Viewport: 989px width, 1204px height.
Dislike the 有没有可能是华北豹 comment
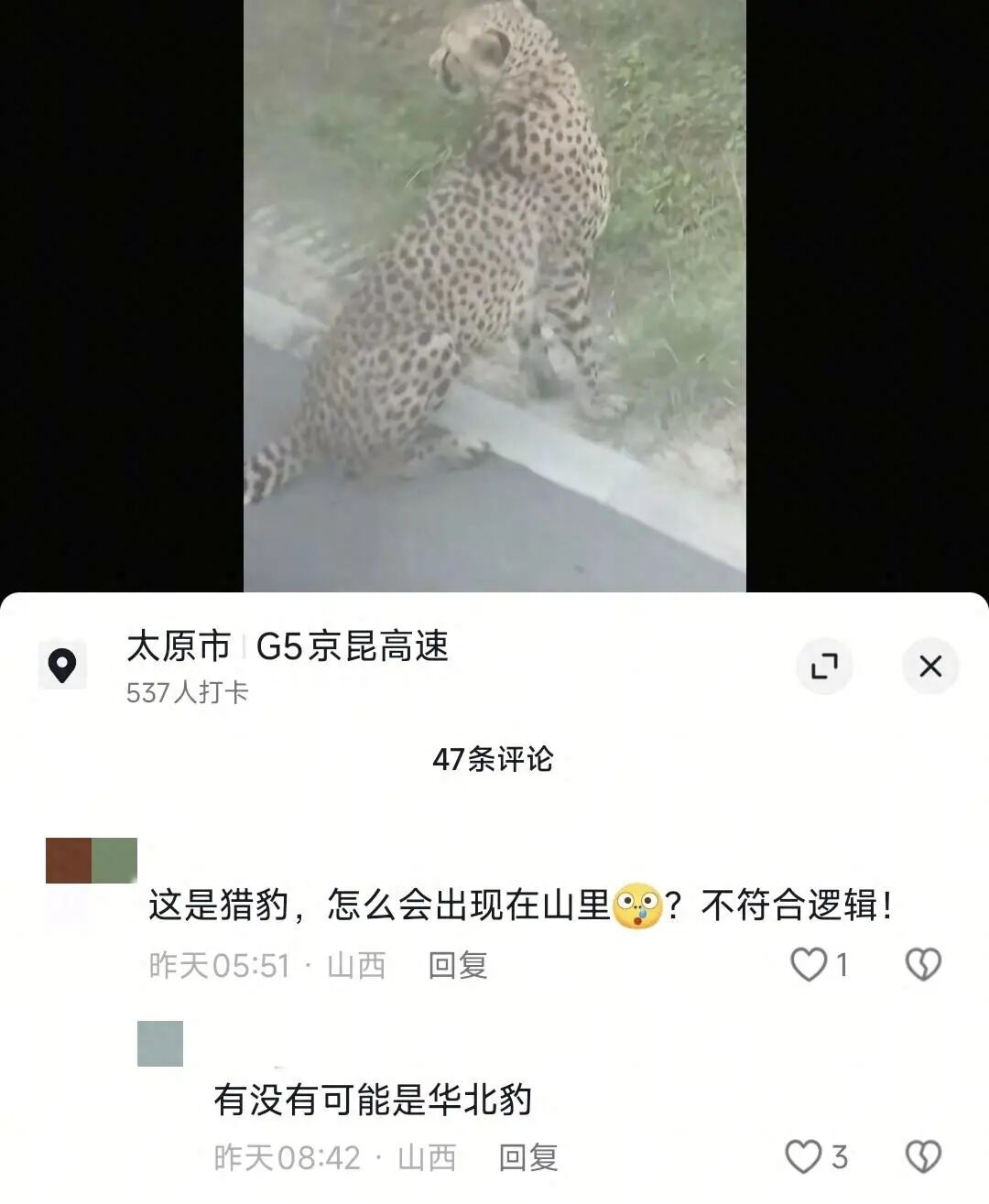tap(922, 1156)
